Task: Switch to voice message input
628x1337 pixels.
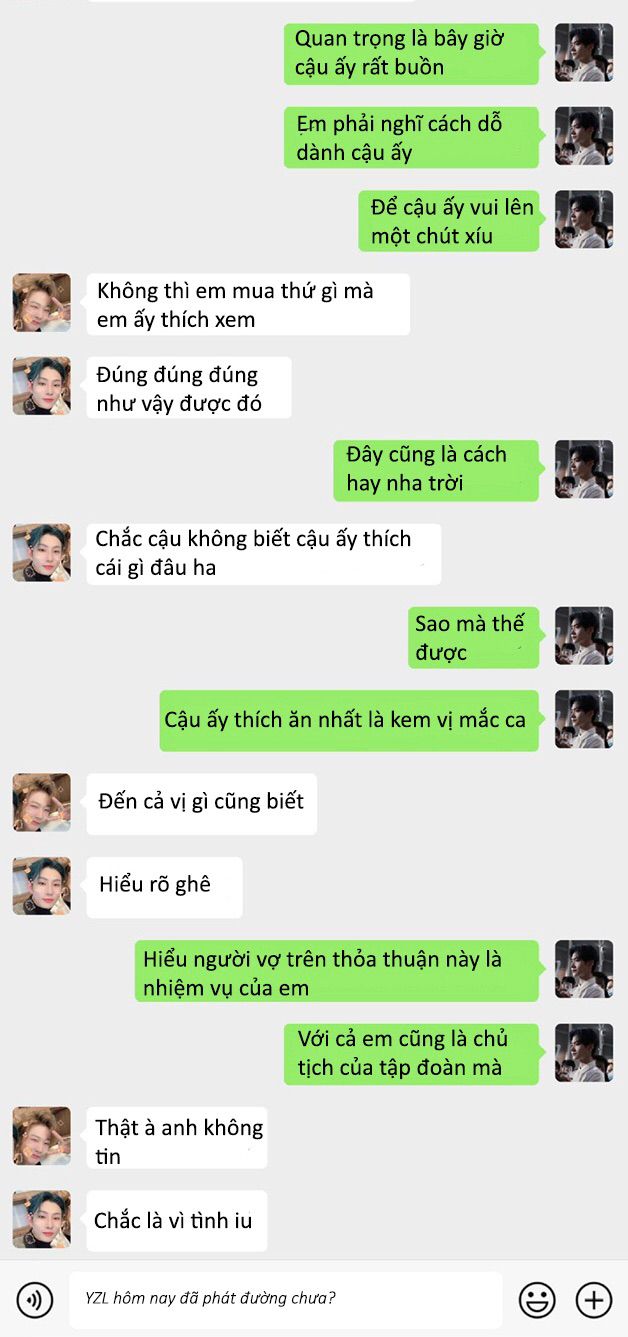Action: 35,1300
